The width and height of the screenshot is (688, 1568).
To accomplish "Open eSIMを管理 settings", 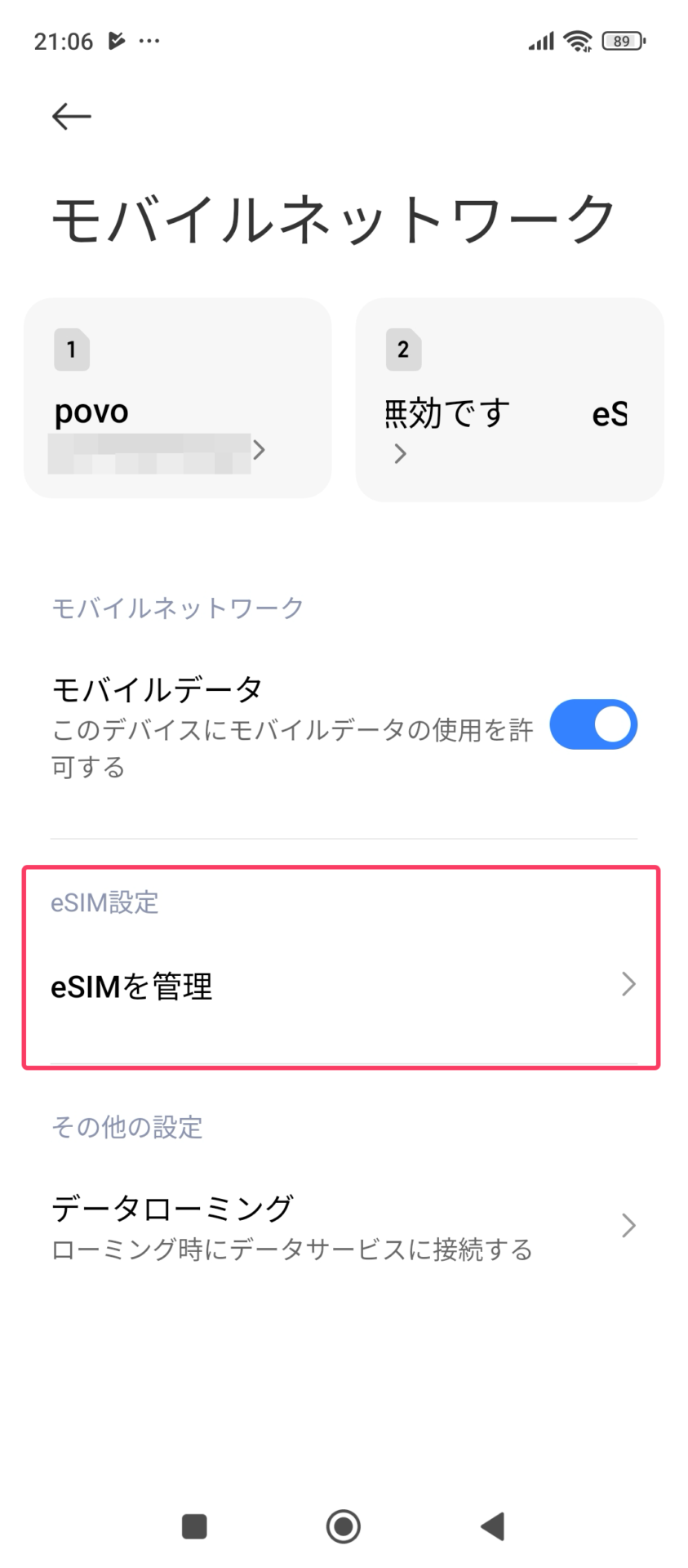I will tap(341, 986).
